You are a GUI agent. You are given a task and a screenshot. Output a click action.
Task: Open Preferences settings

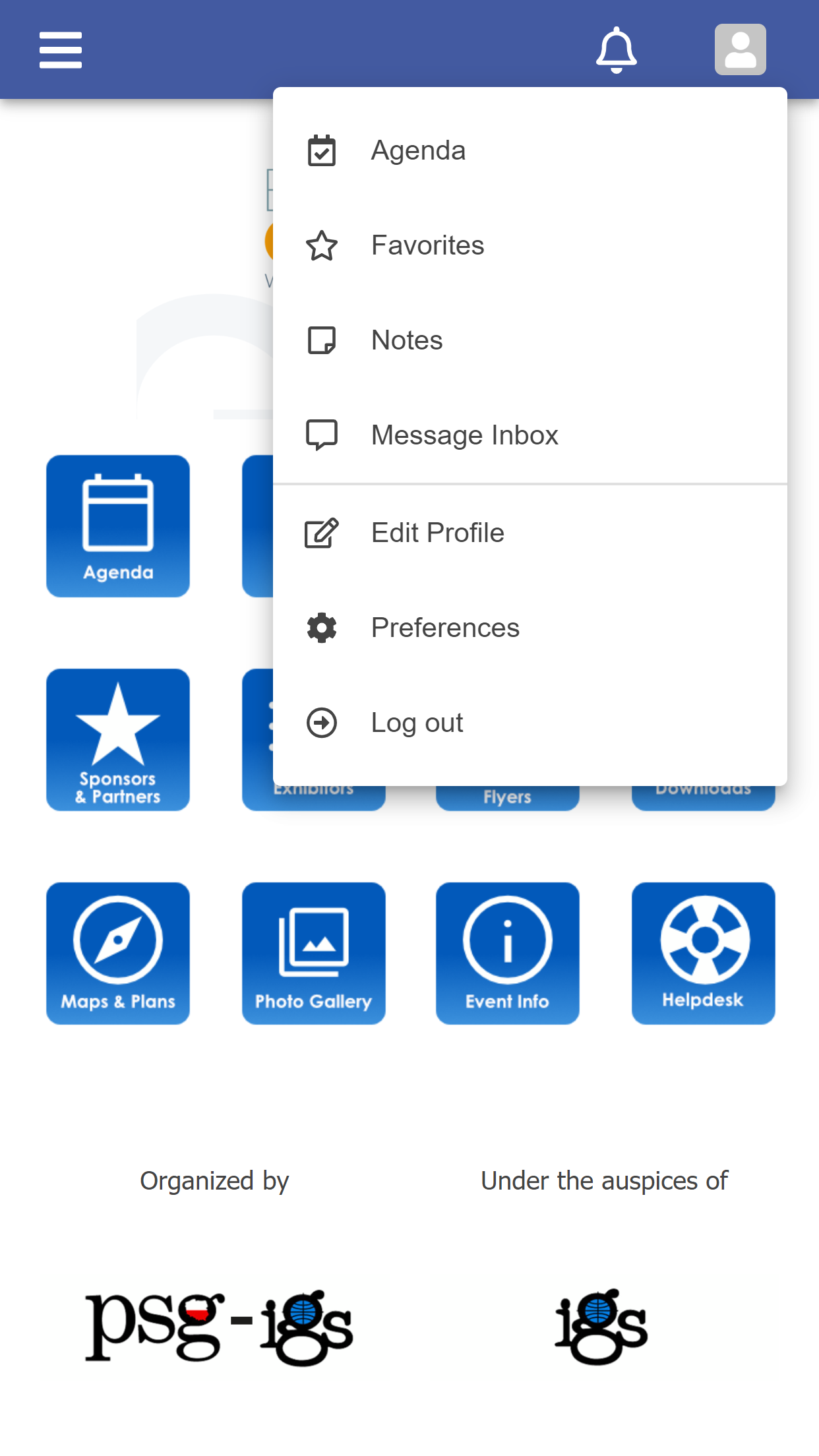(x=530, y=628)
